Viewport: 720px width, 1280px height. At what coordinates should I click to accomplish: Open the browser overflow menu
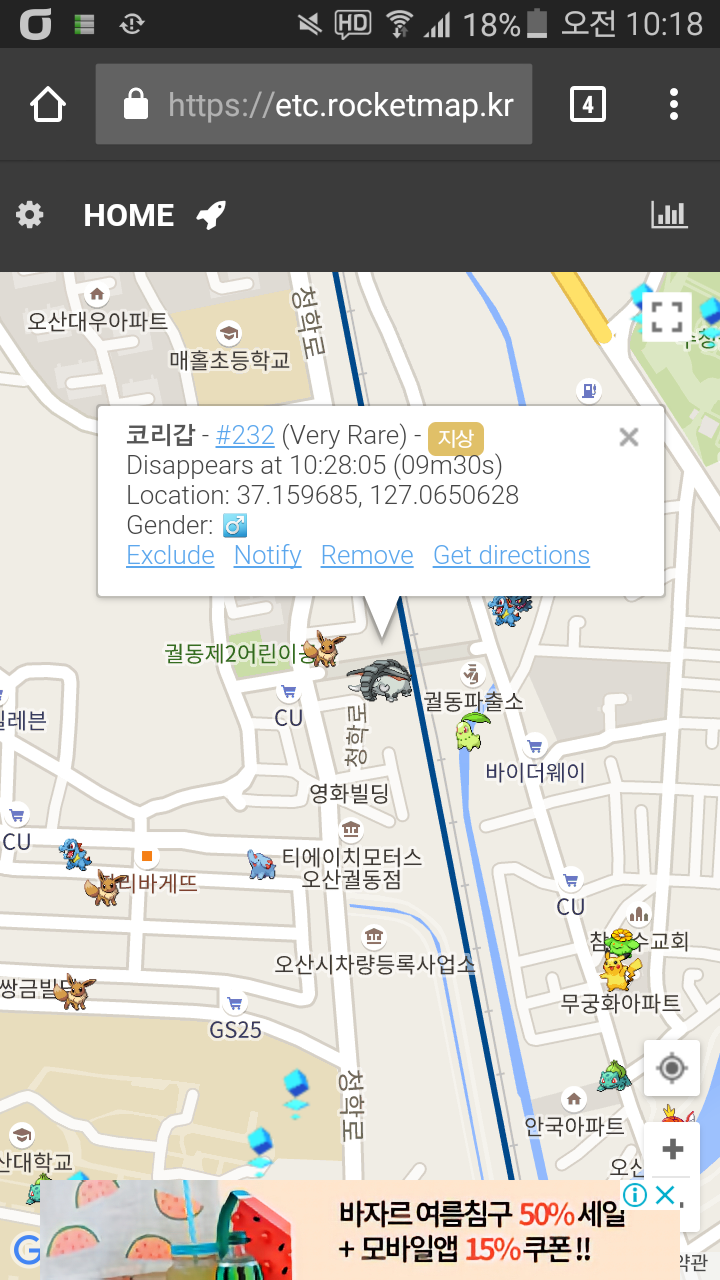(x=674, y=104)
